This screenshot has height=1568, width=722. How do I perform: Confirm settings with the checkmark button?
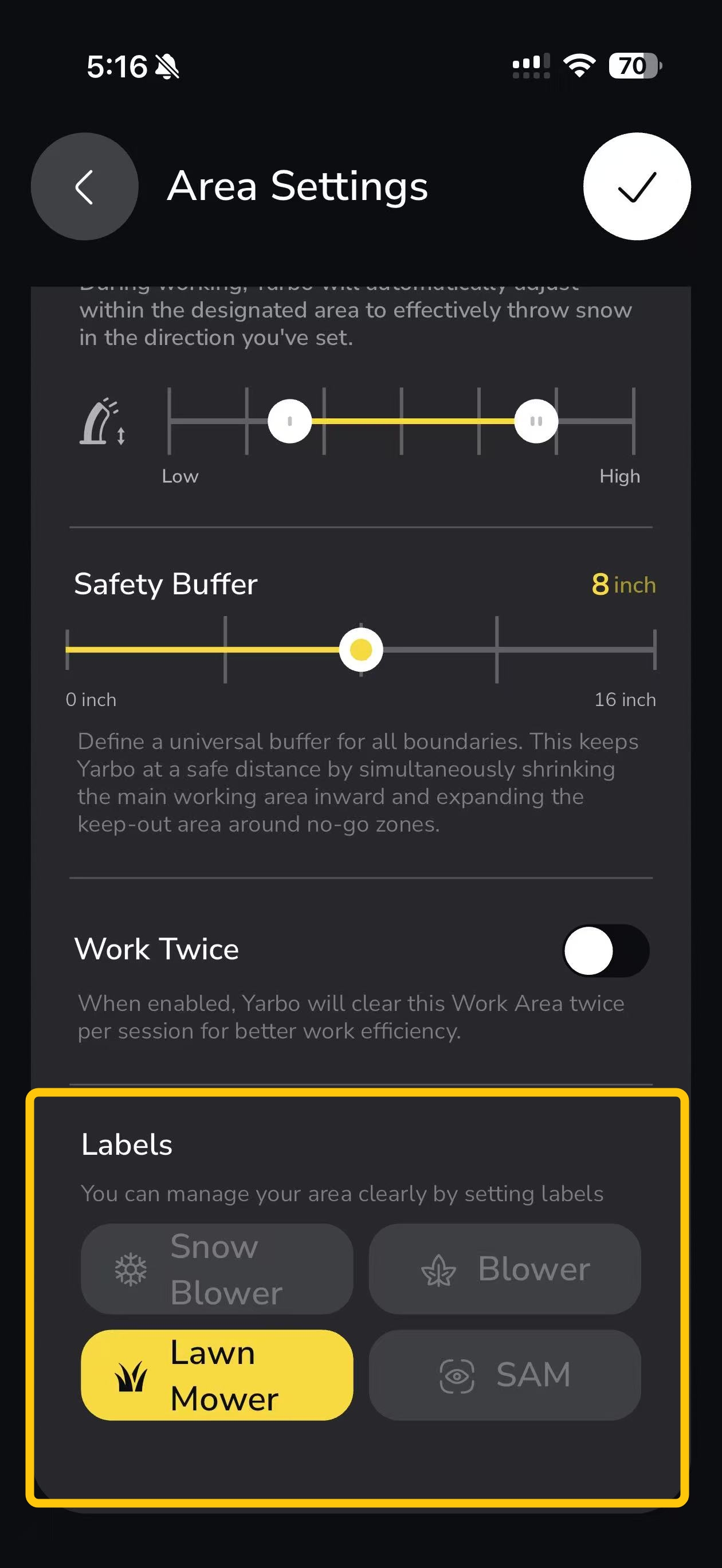coord(636,186)
